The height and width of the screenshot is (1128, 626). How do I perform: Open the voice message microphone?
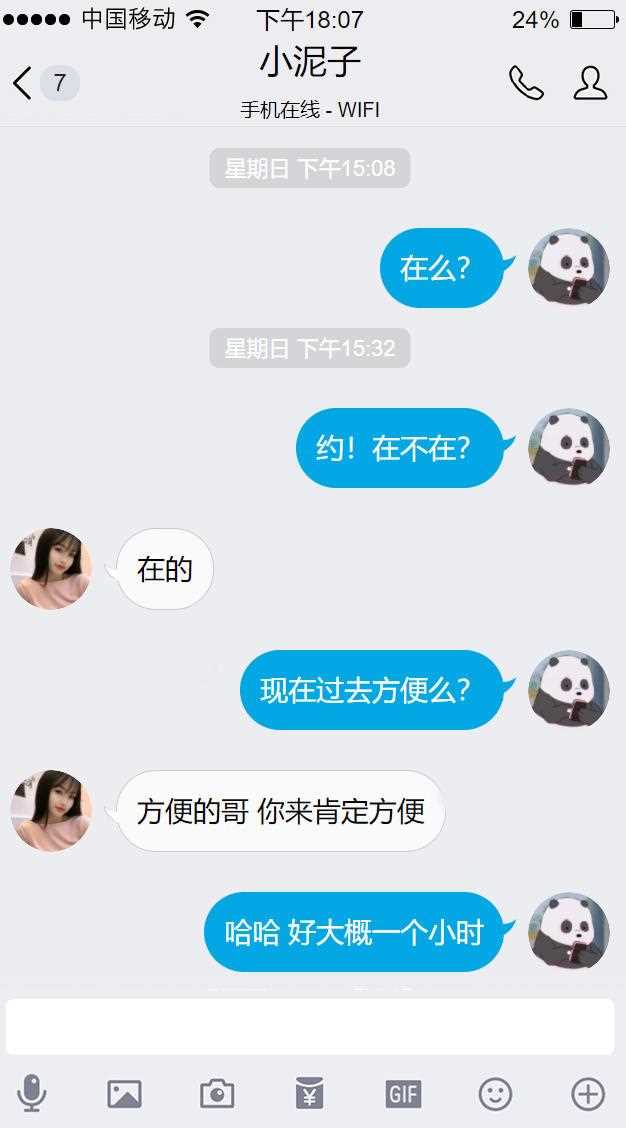[31, 1093]
